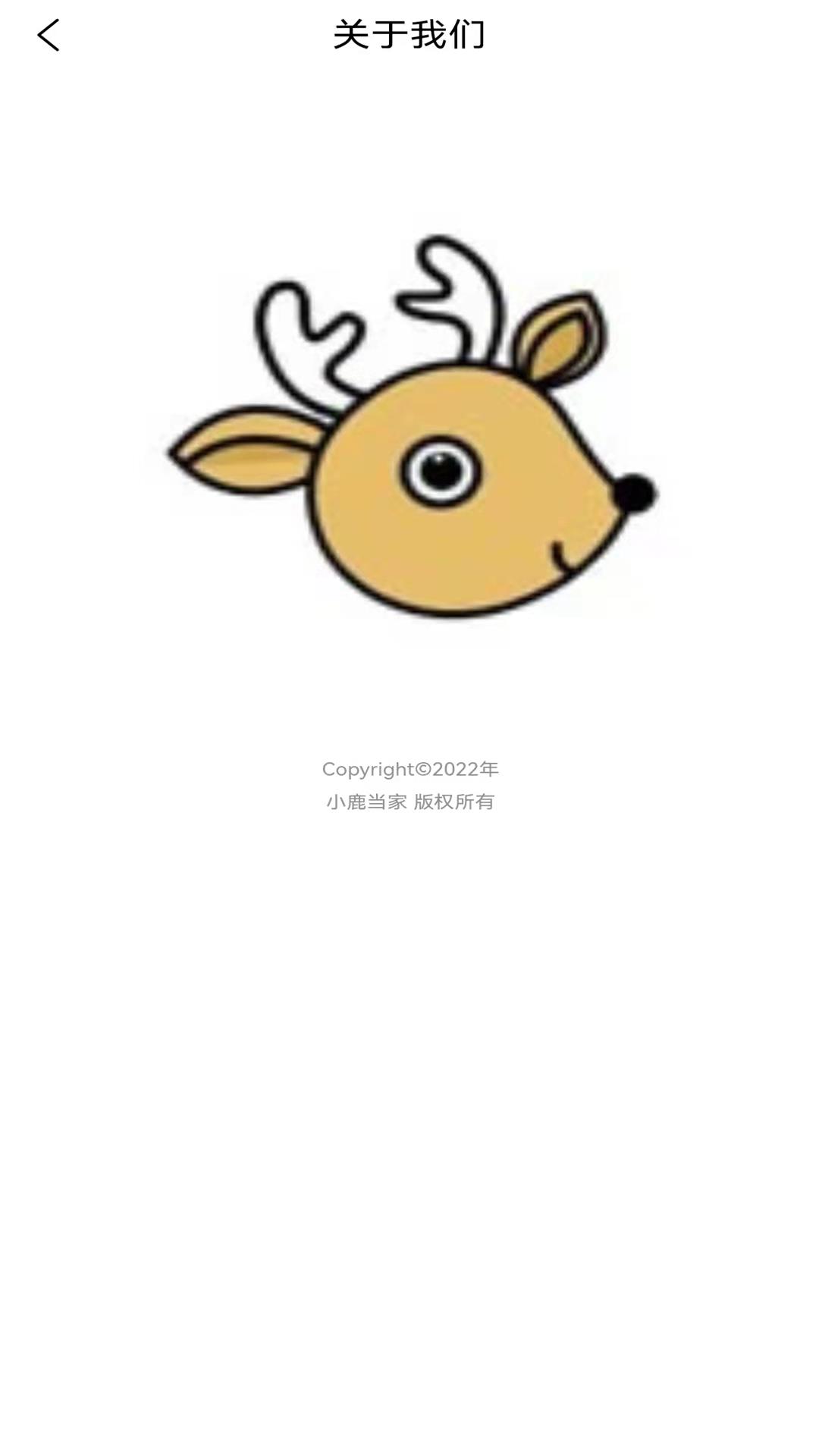Click the deer's eye in the logo

(x=442, y=471)
